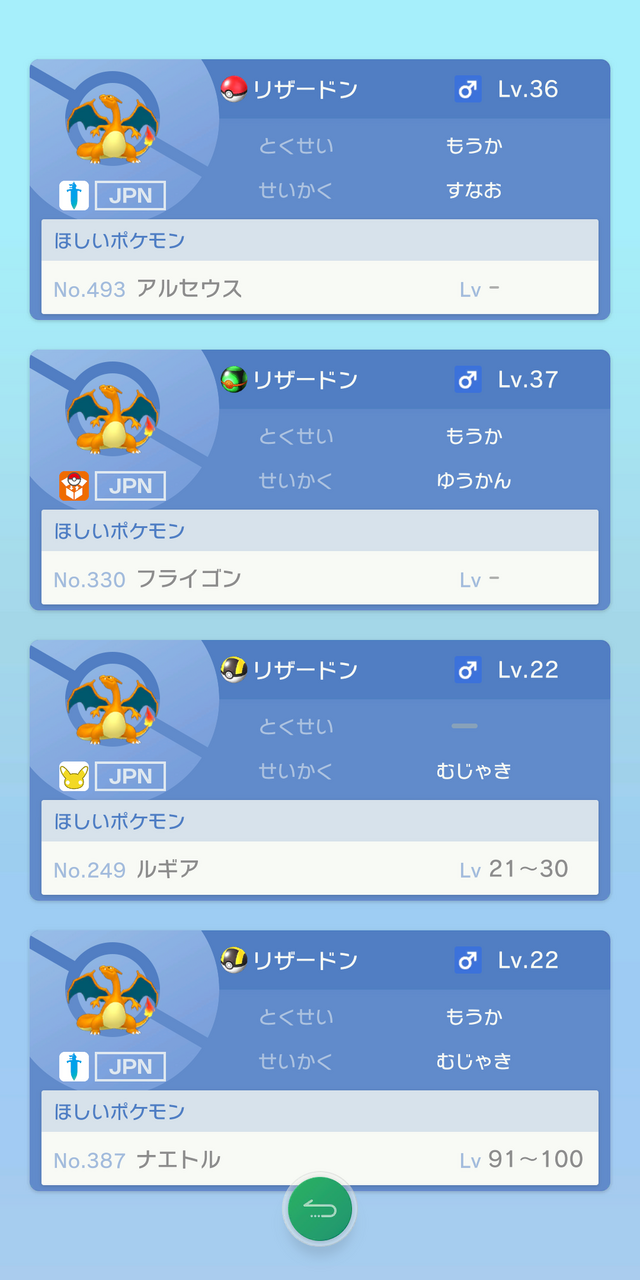Tap the green back button
640x1280 pixels.
pos(320,1210)
